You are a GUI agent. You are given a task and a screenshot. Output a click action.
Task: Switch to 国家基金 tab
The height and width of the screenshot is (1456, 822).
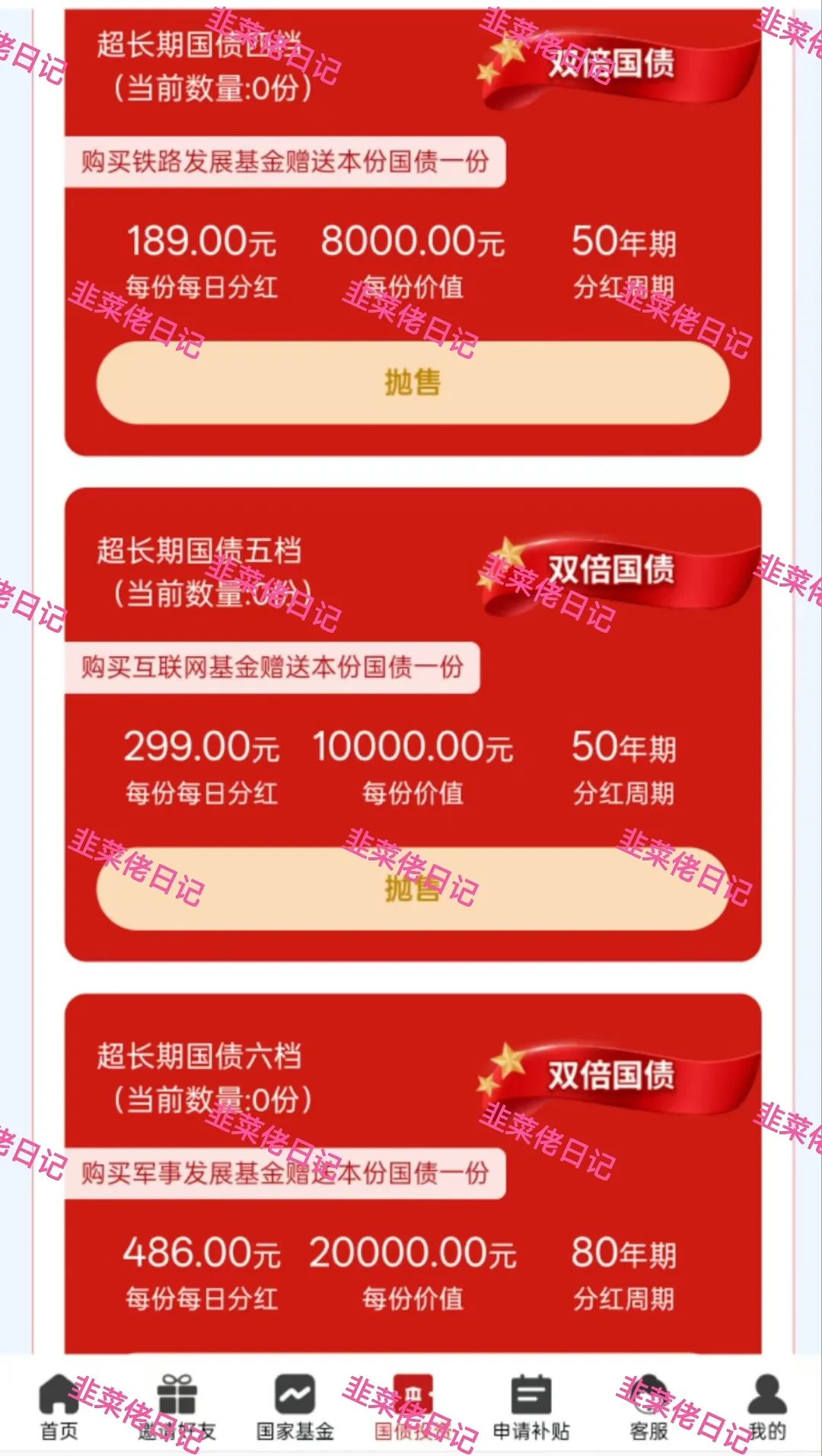(x=295, y=1407)
